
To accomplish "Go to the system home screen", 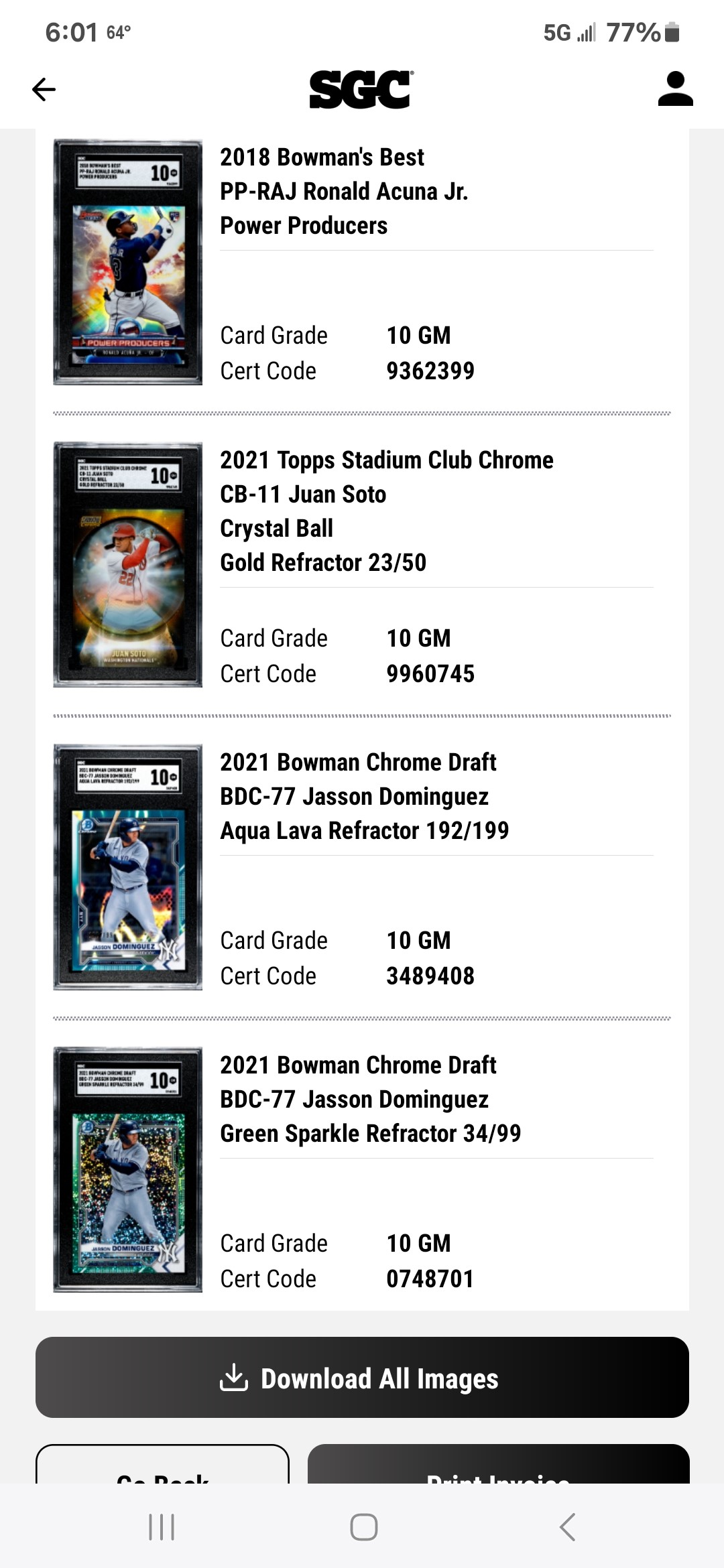I will pyautogui.click(x=363, y=1527).
